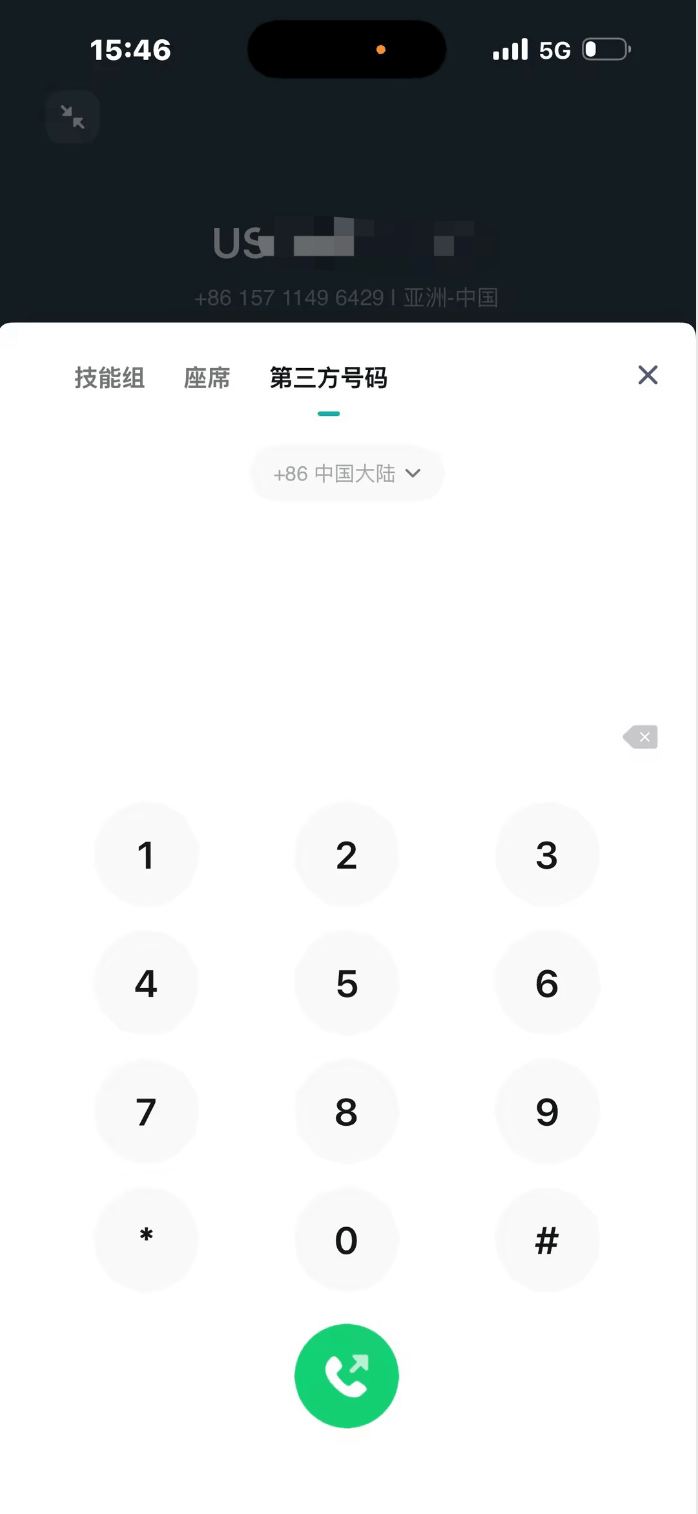The image size is (698, 1514).
Task: Delete the last digit with backspace
Action: pyautogui.click(x=640, y=738)
